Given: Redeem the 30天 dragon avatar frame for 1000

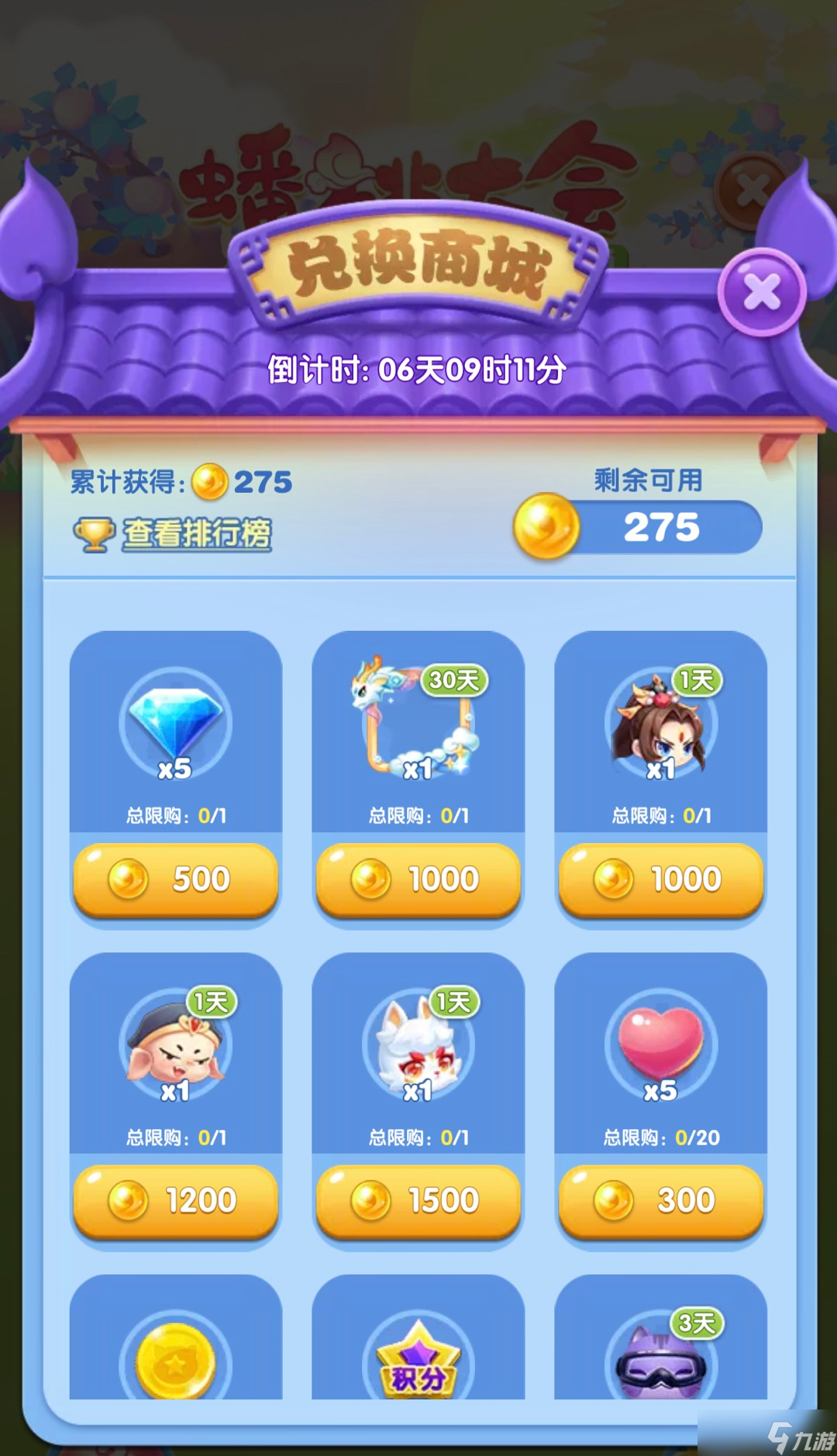Looking at the screenshot, I should tap(418, 879).
